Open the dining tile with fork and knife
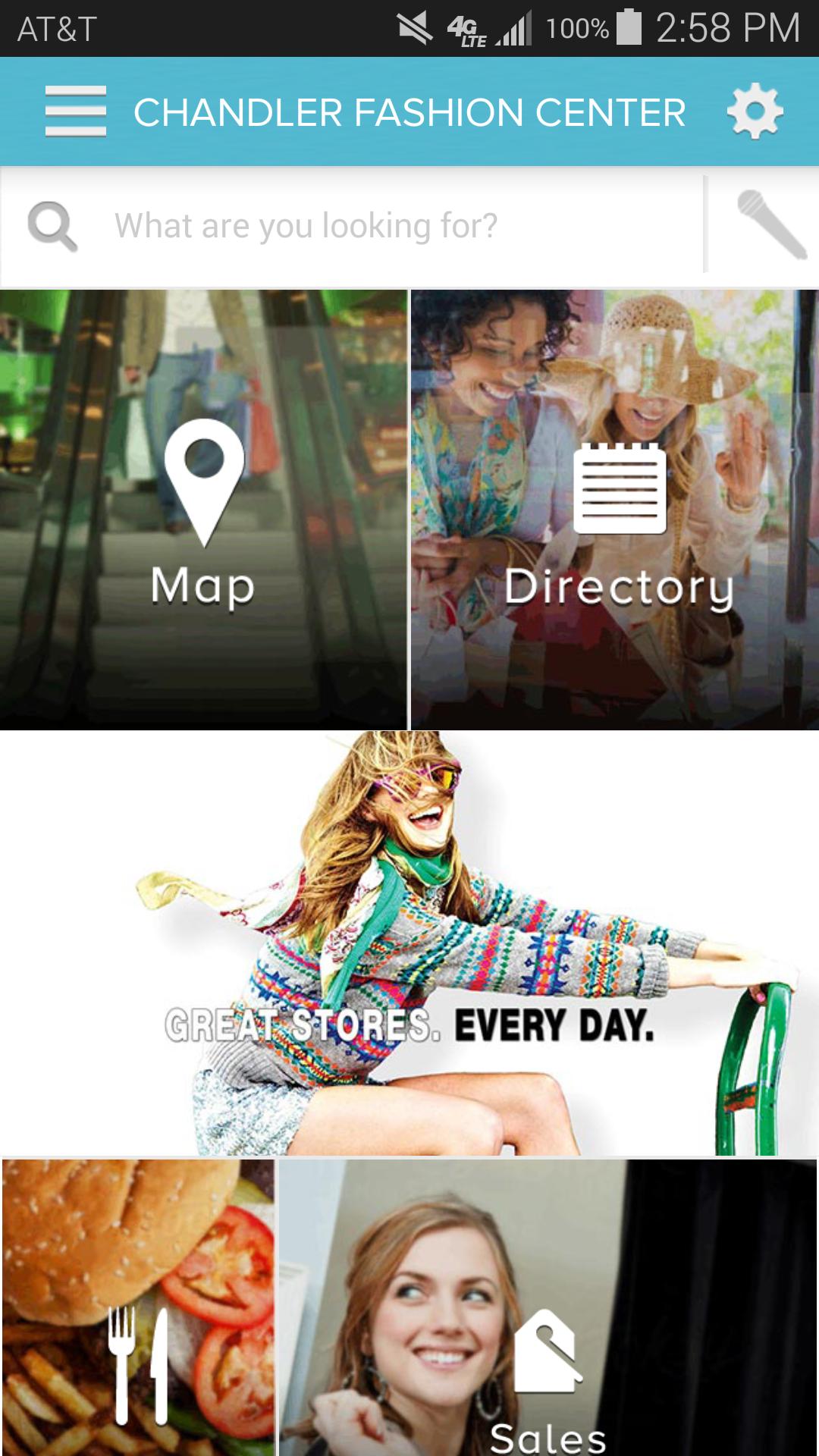The height and width of the screenshot is (1456, 819). [x=138, y=1306]
